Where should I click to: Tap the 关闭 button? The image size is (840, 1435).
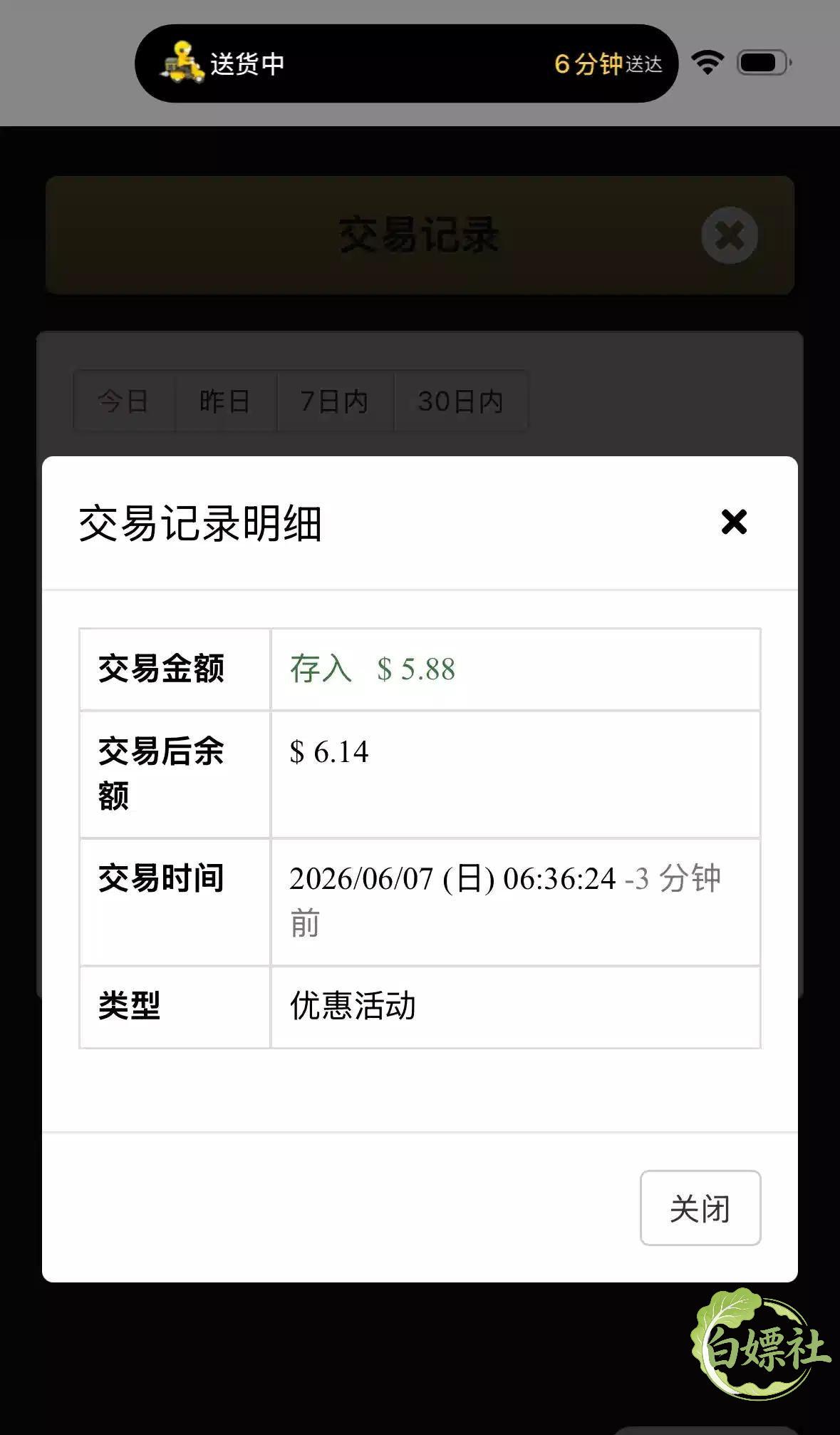[700, 1208]
